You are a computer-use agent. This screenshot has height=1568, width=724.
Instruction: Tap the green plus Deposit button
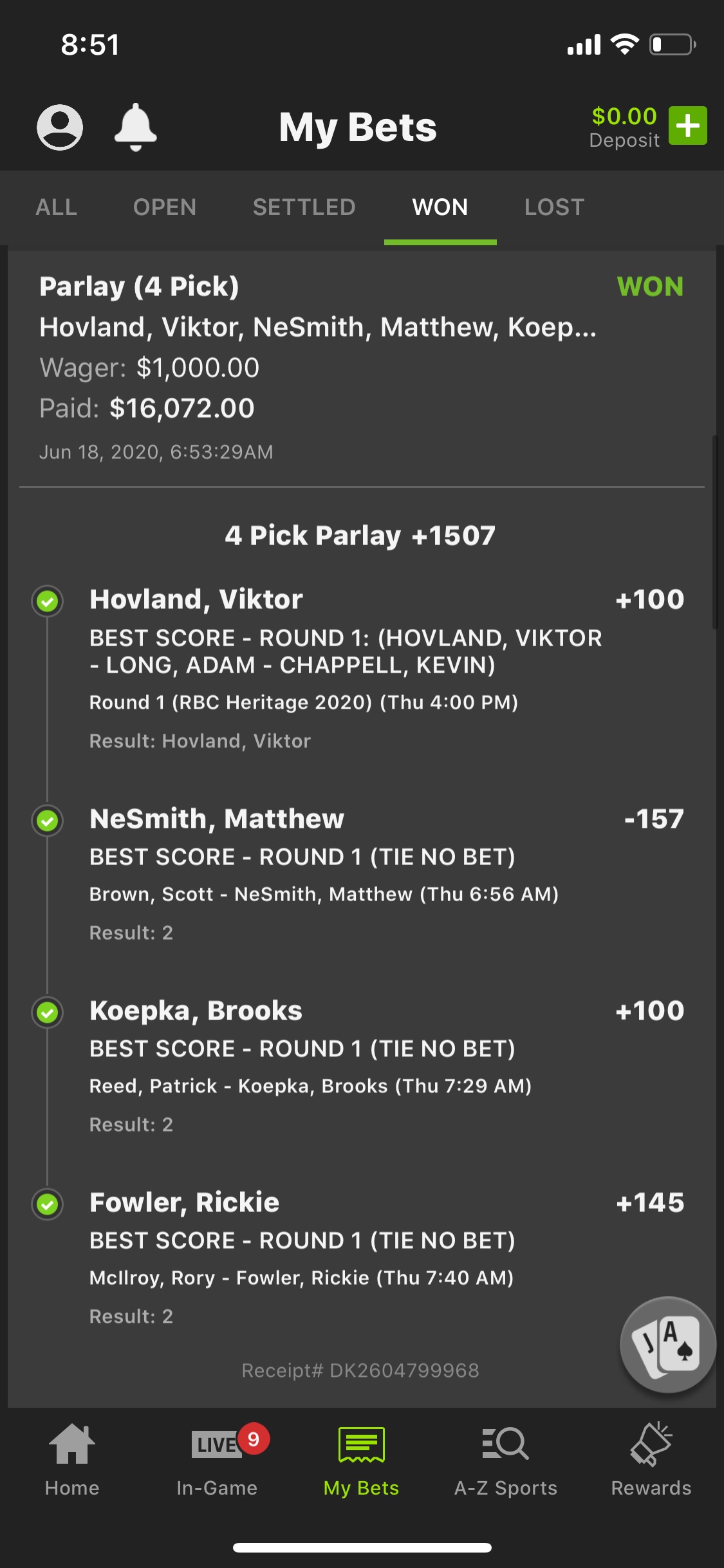coord(687,126)
